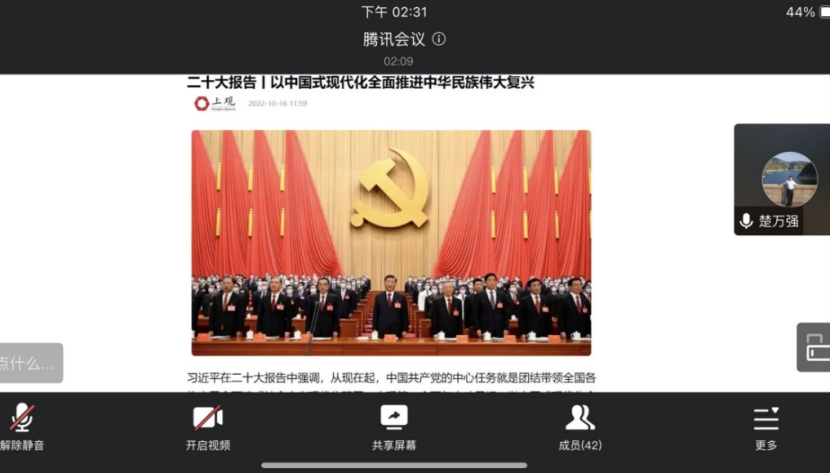Unmute the microphone

pos(22,428)
